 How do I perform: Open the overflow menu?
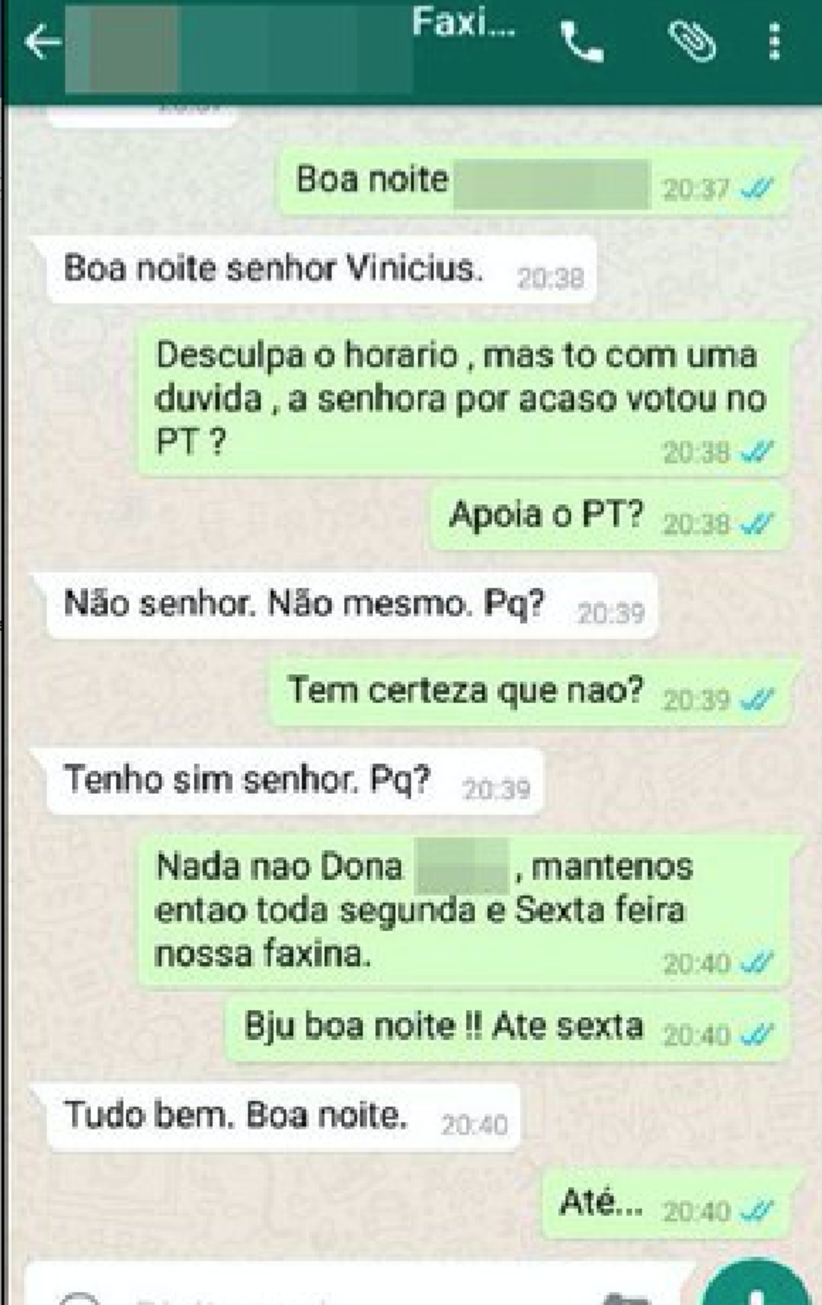click(774, 43)
